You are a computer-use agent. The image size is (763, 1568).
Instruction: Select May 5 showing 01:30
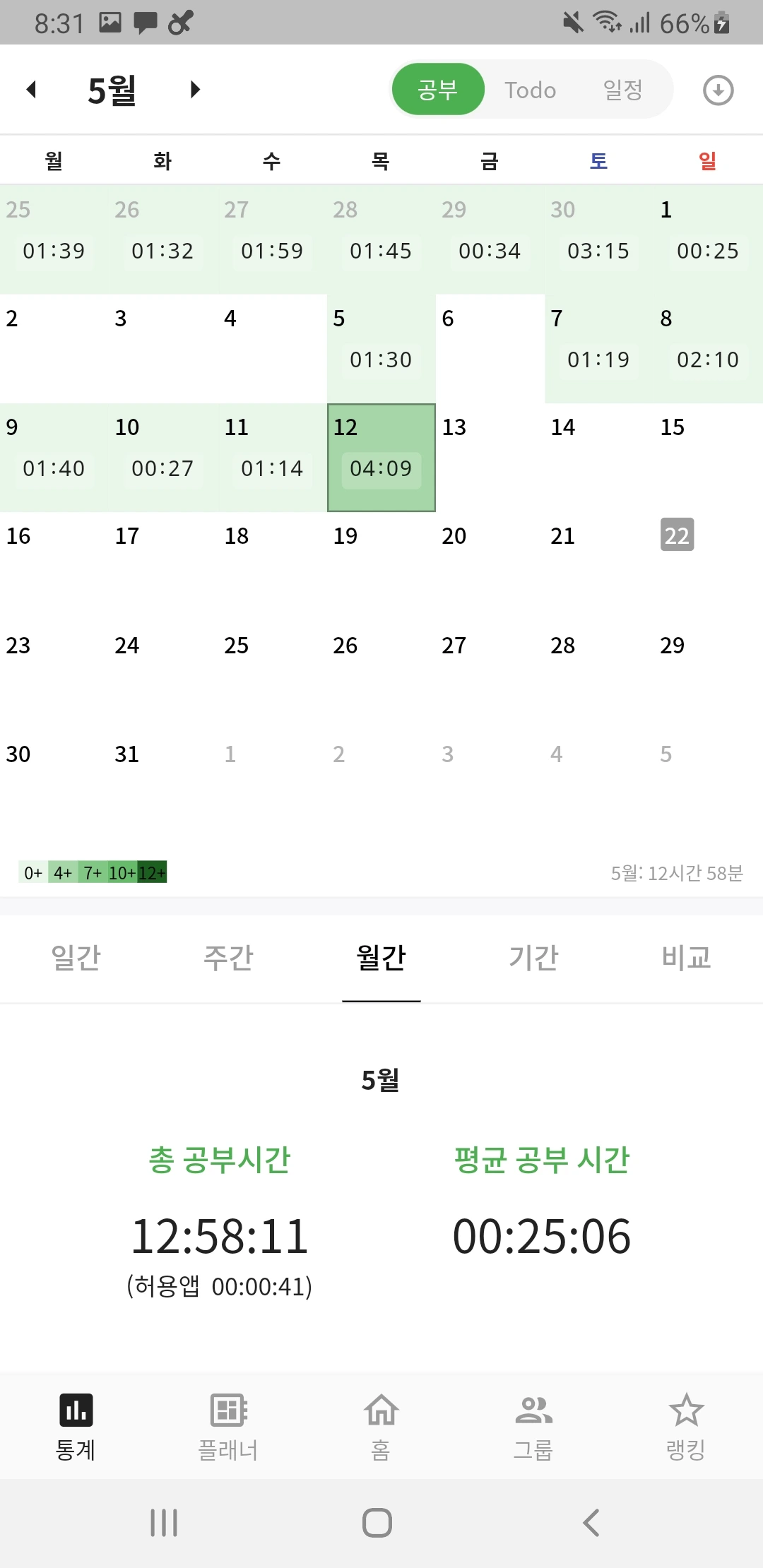click(x=381, y=349)
